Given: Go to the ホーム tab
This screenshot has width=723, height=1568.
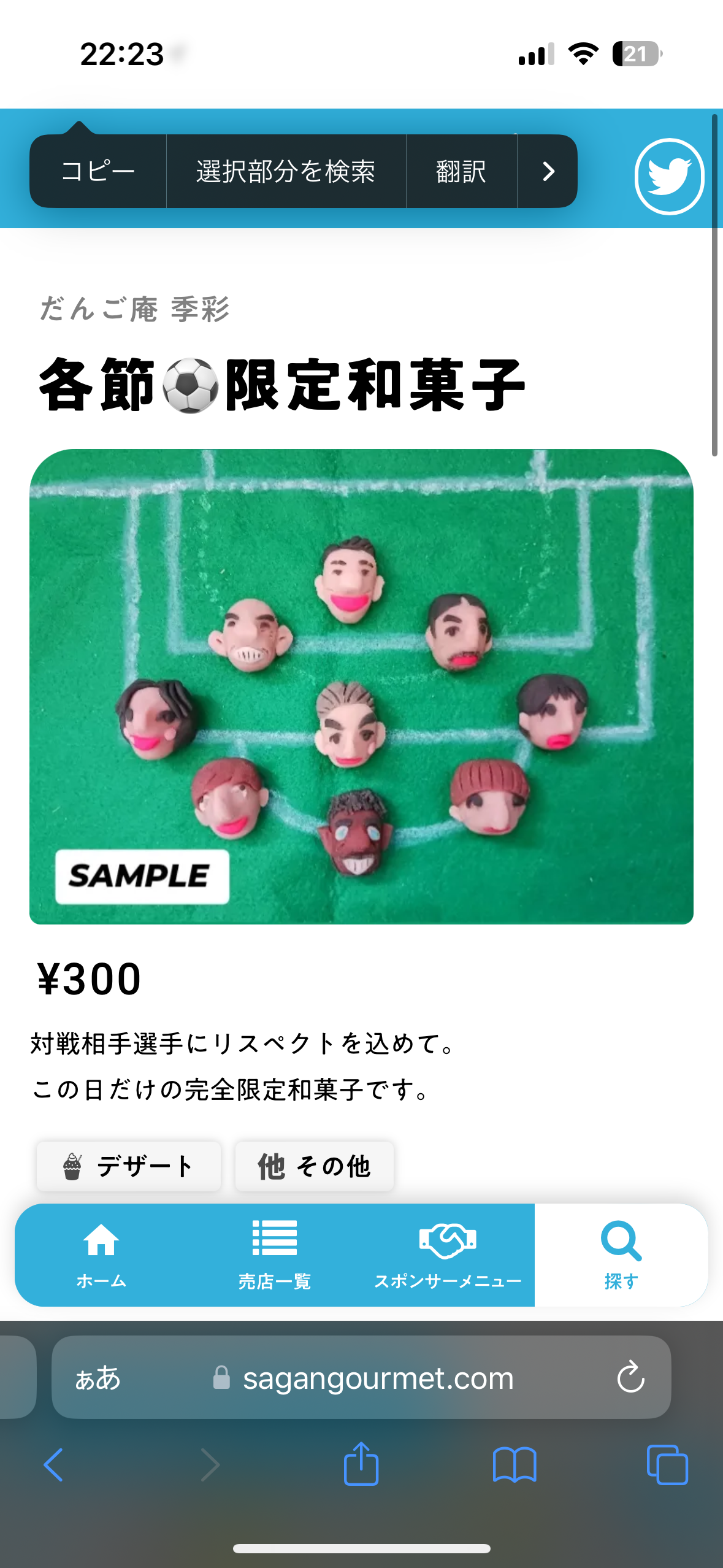Looking at the screenshot, I should coord(101,1255).
